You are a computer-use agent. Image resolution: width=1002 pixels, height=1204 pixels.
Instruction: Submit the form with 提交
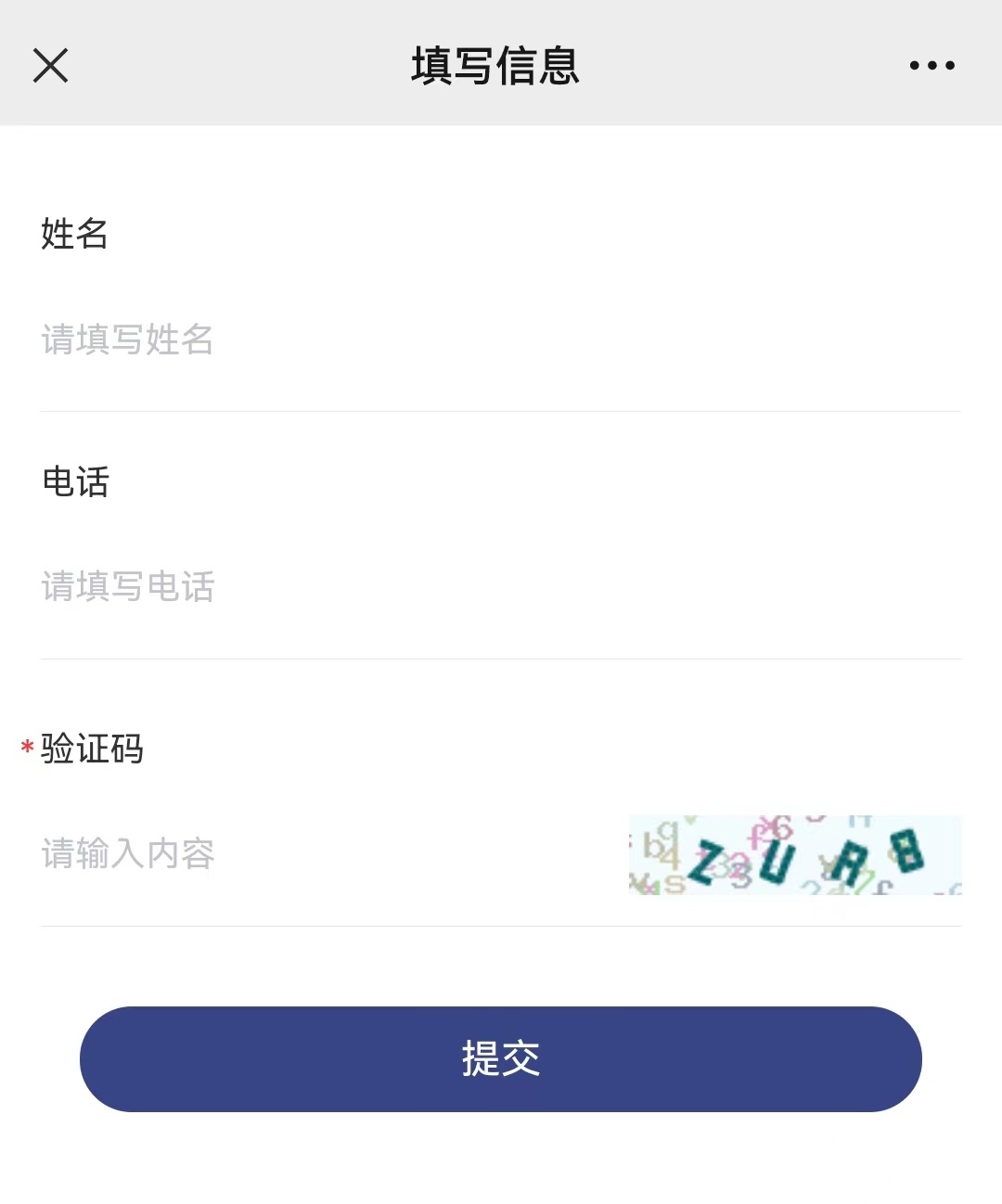point(501,1059)
